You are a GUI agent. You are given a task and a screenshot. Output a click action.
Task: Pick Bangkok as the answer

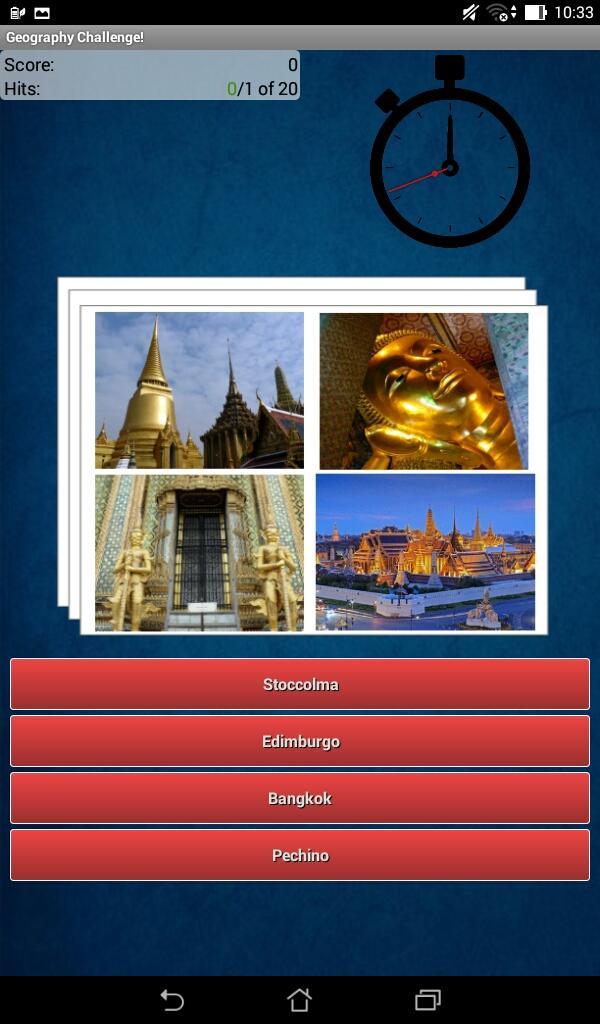tap(300, 798)
